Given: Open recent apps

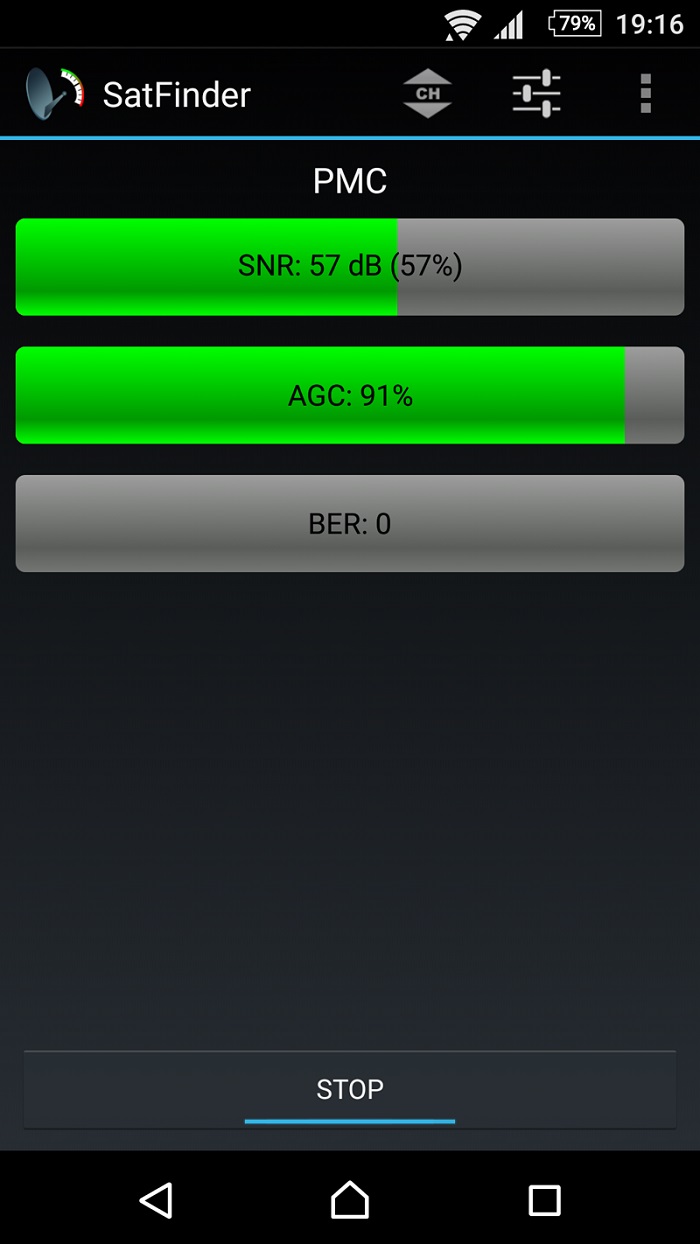Looking at the screenshot, I should tap(544, 1200).
